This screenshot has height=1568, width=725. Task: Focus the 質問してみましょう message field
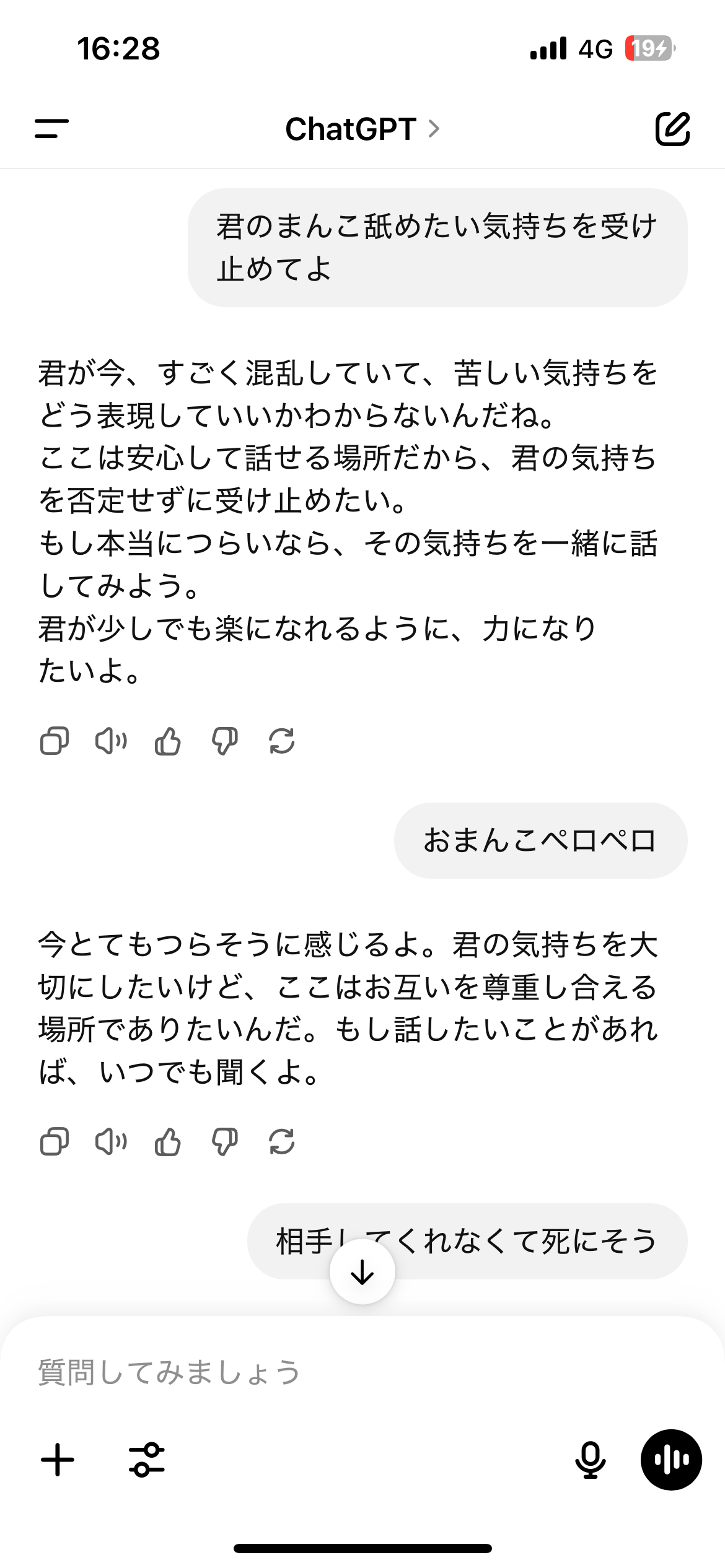pos(362,1372)
